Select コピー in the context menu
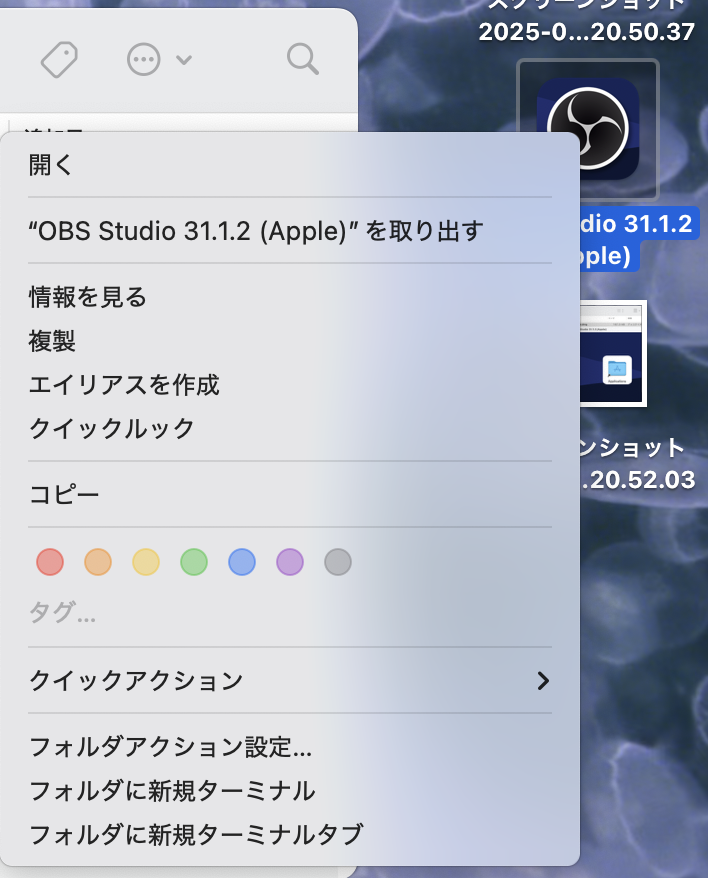 pos(64,495)
